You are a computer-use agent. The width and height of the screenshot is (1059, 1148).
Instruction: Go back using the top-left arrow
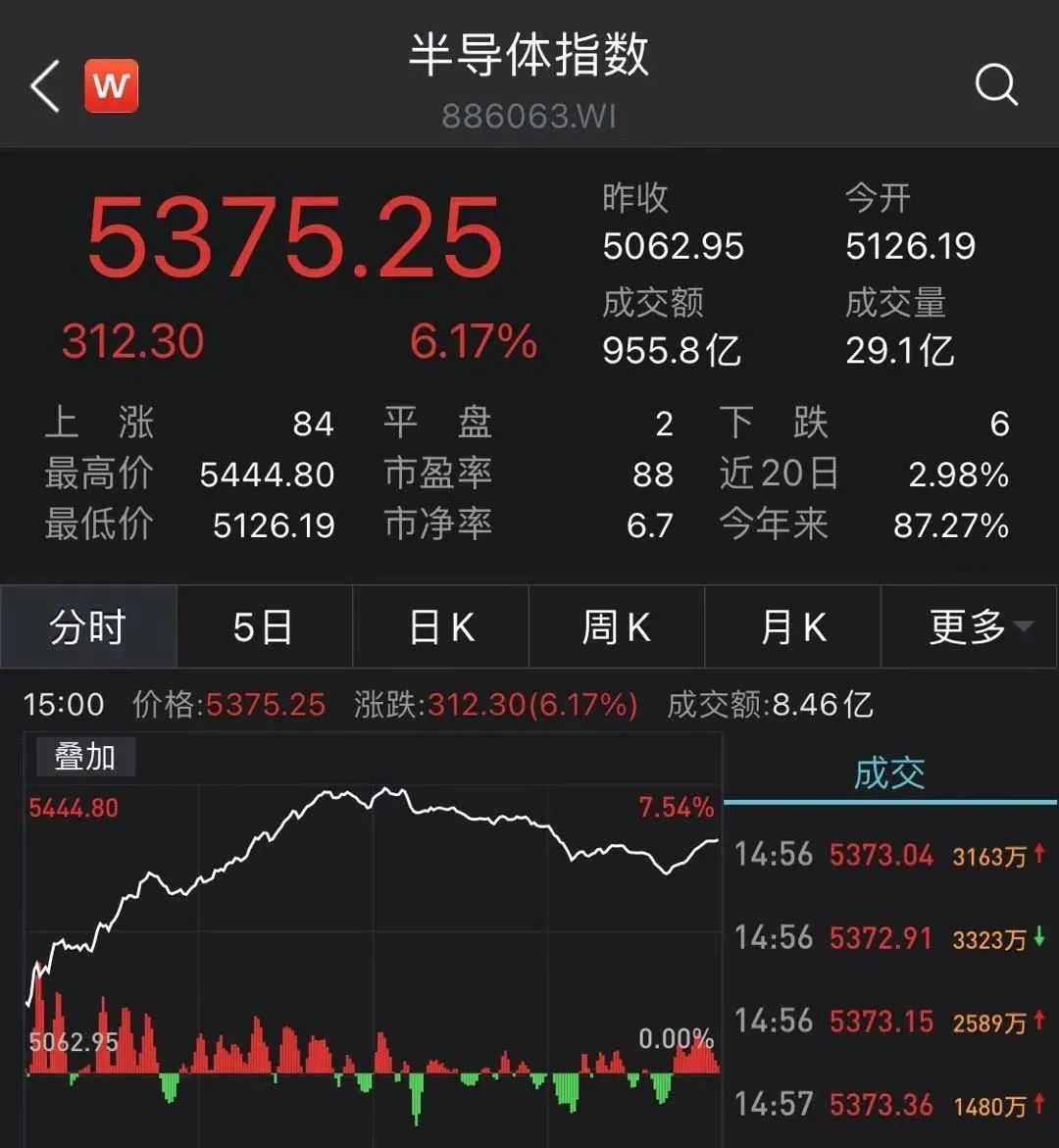tap(45, 86)
